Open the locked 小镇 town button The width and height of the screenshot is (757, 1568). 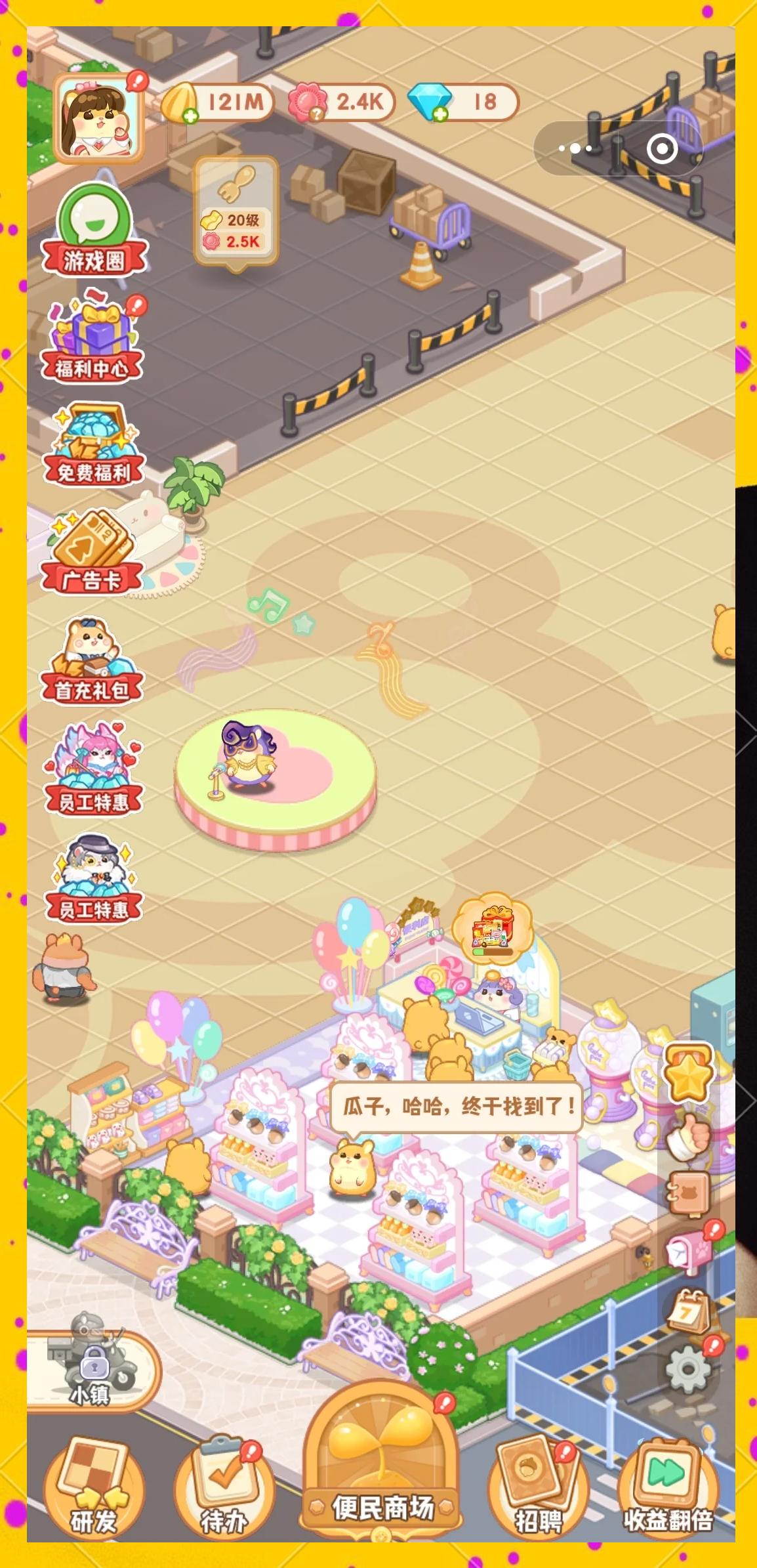coord(92,1370)
